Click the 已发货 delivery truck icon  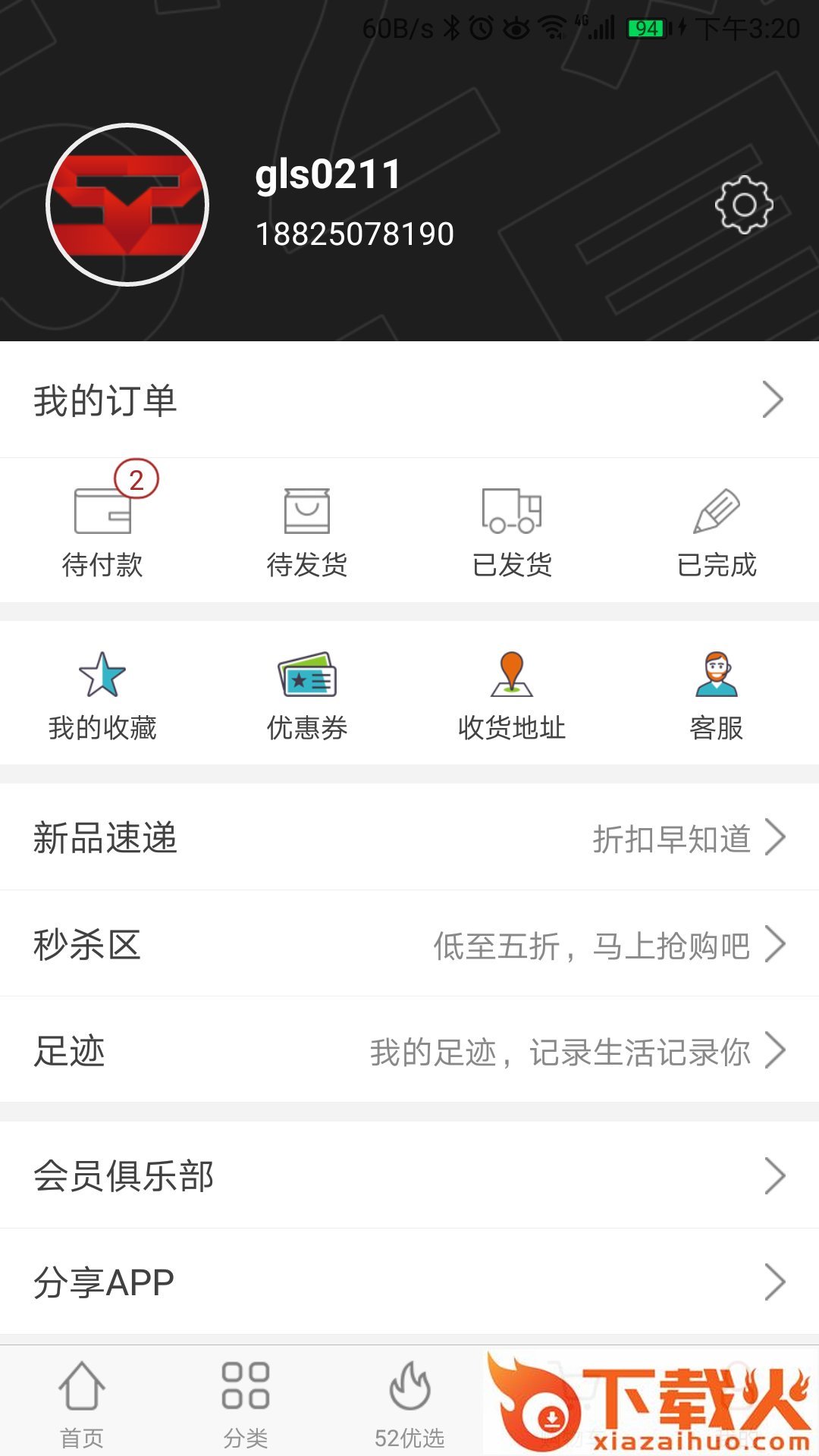coord(510,512)
